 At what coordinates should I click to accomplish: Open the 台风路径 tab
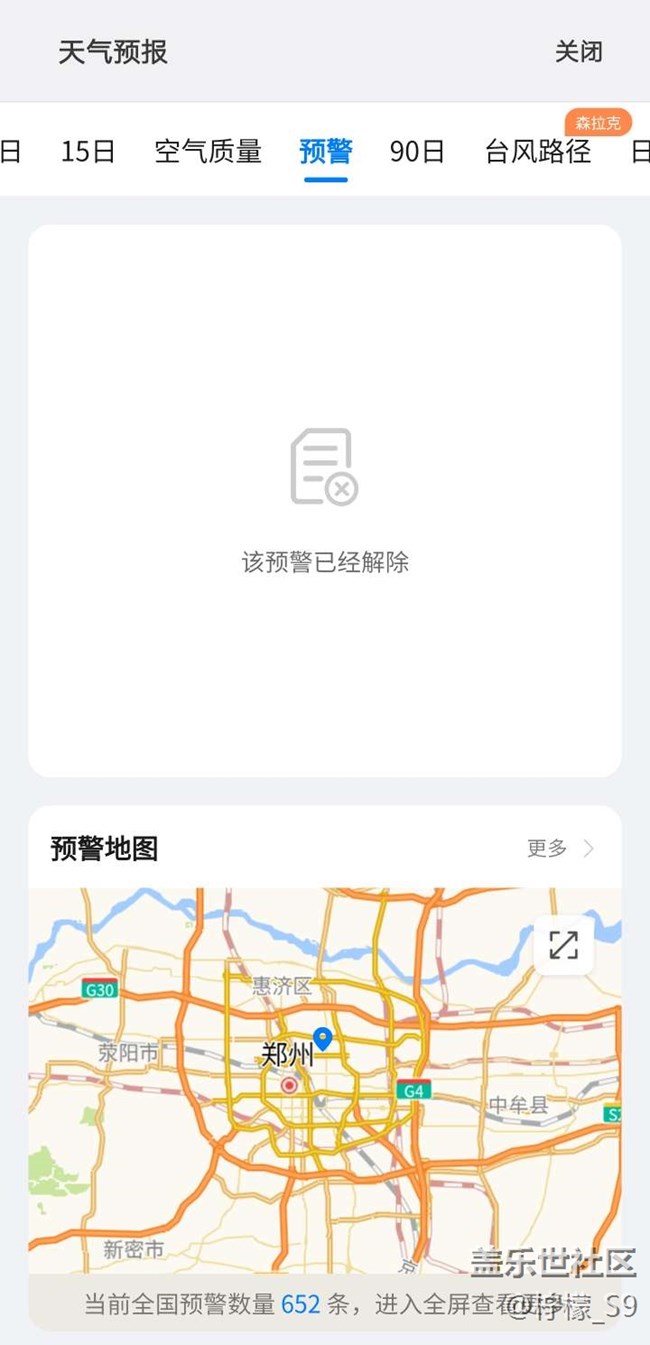[x=538, y=152]
